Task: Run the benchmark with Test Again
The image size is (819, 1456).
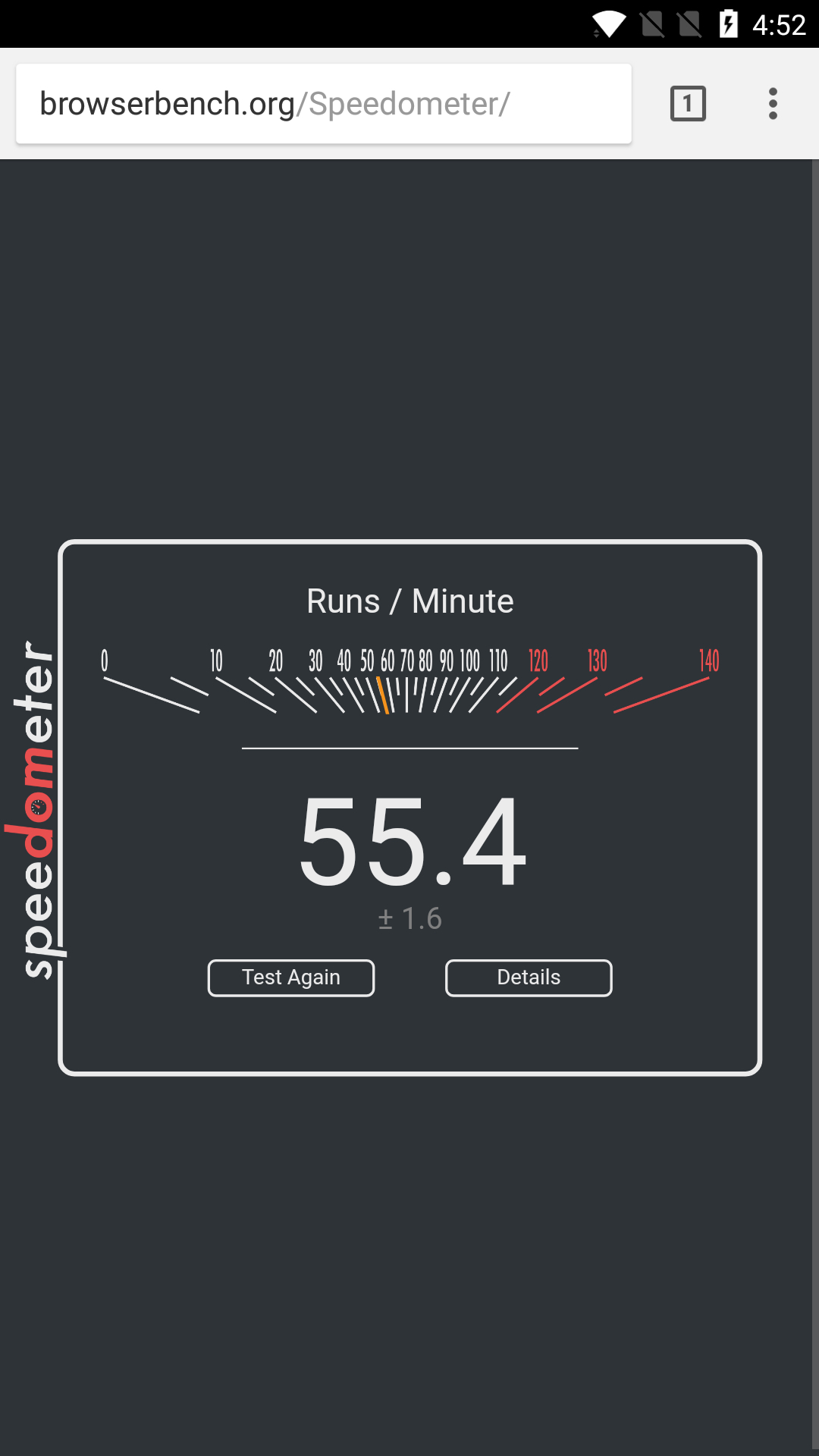Action: click(291, 977)
